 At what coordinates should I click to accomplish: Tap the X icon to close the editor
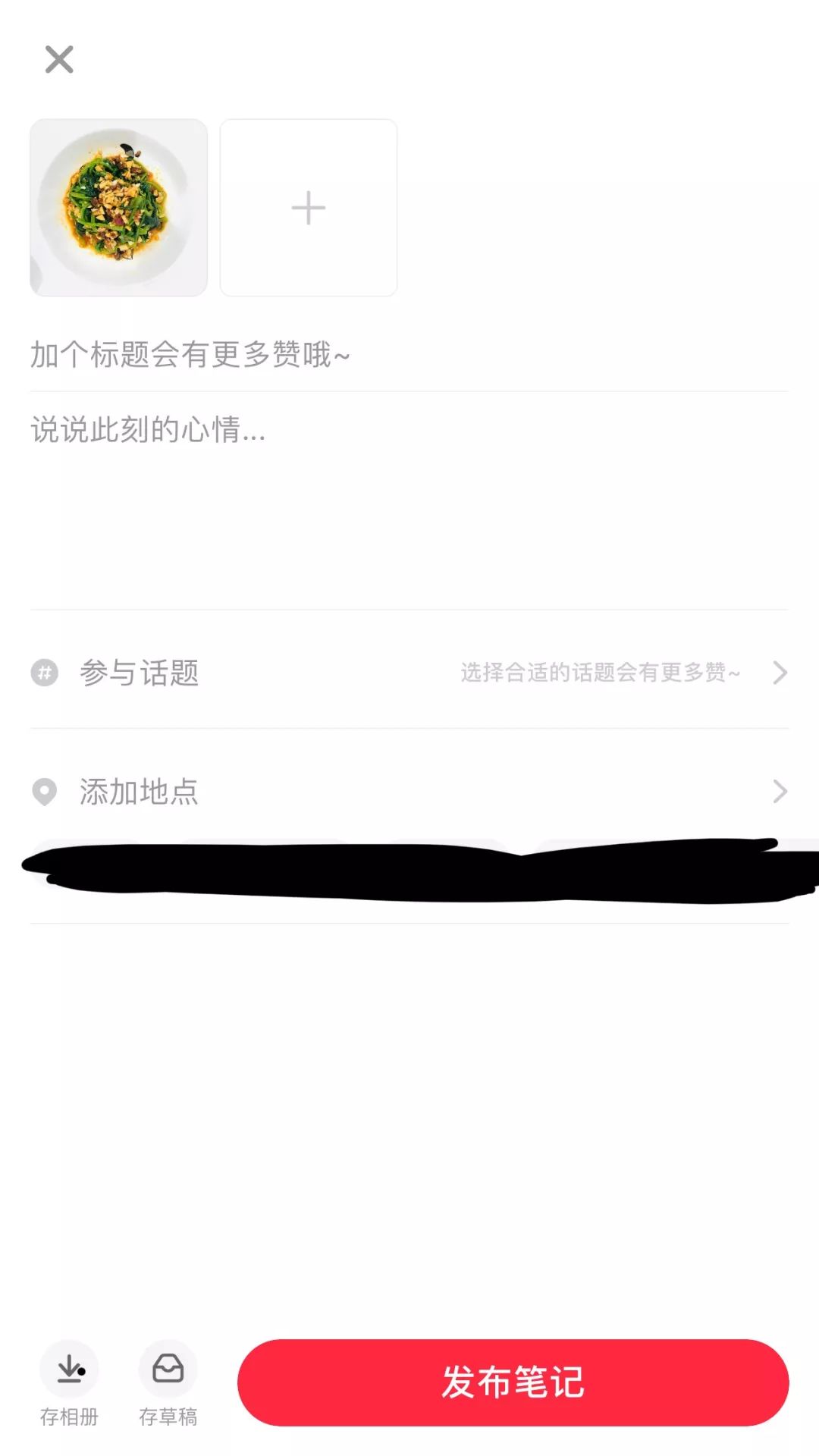(58, 60)
